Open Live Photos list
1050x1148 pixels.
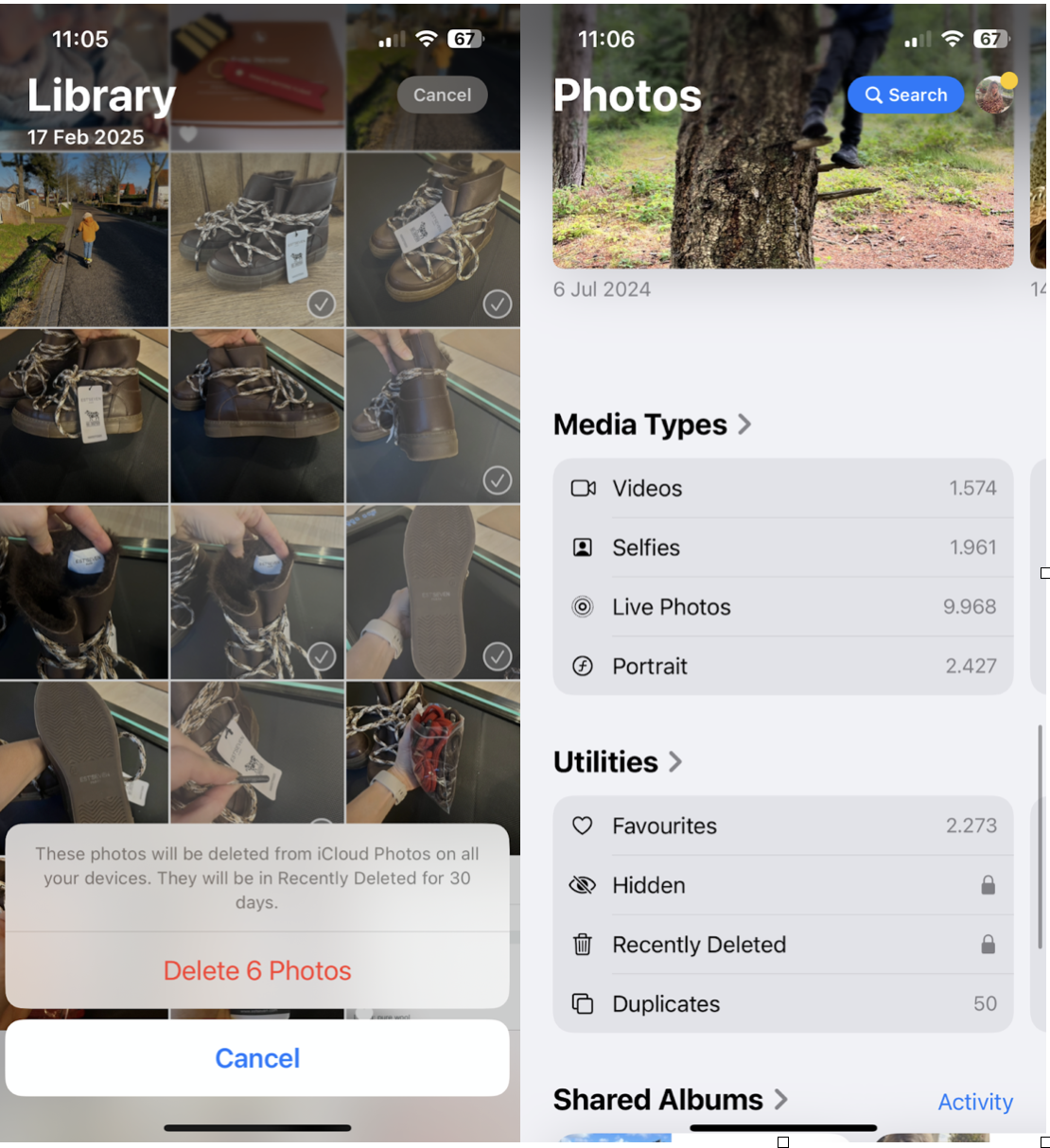pyautogui.click(x=782, y=607)
